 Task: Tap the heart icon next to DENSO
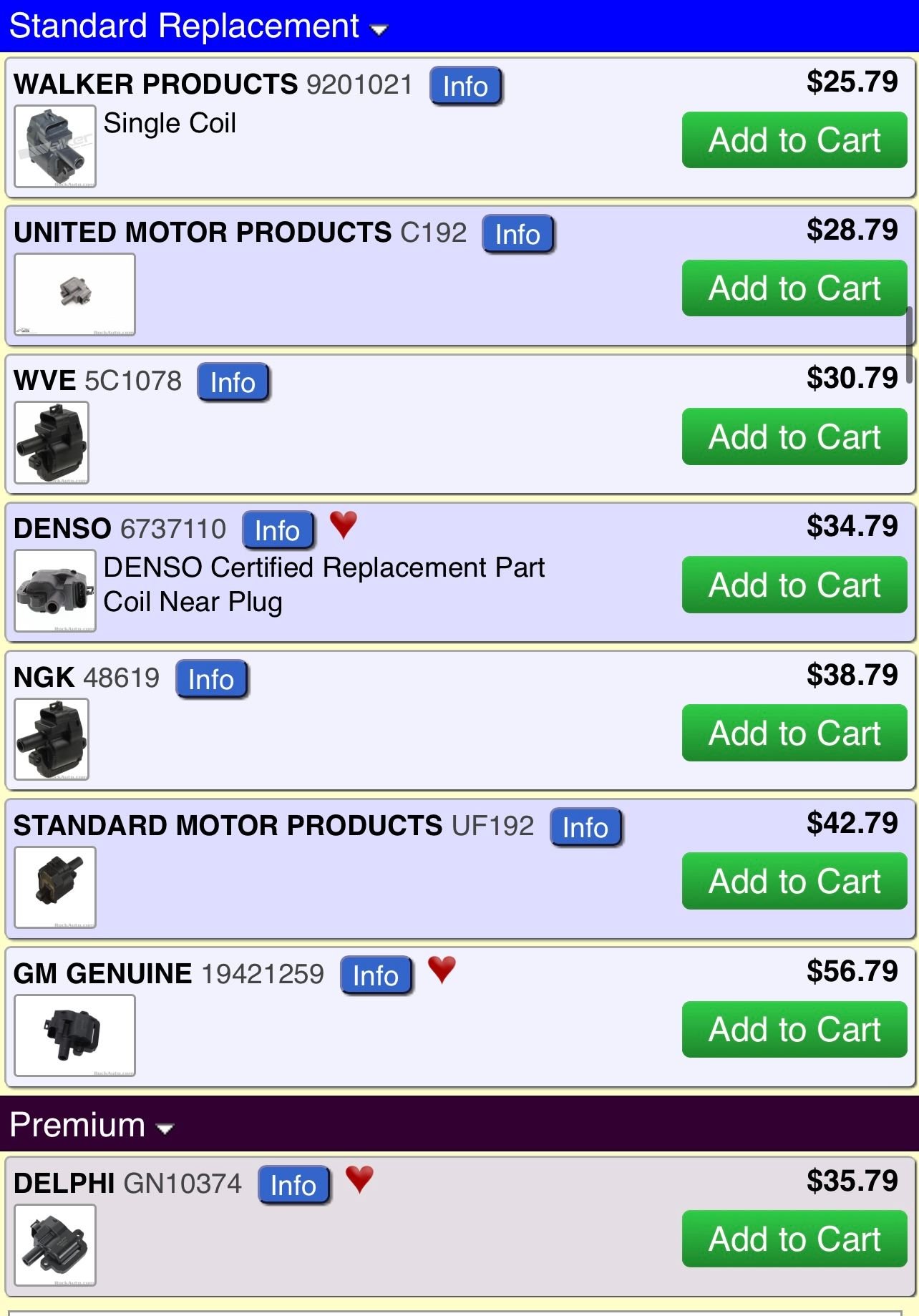[x=344, y=525]
